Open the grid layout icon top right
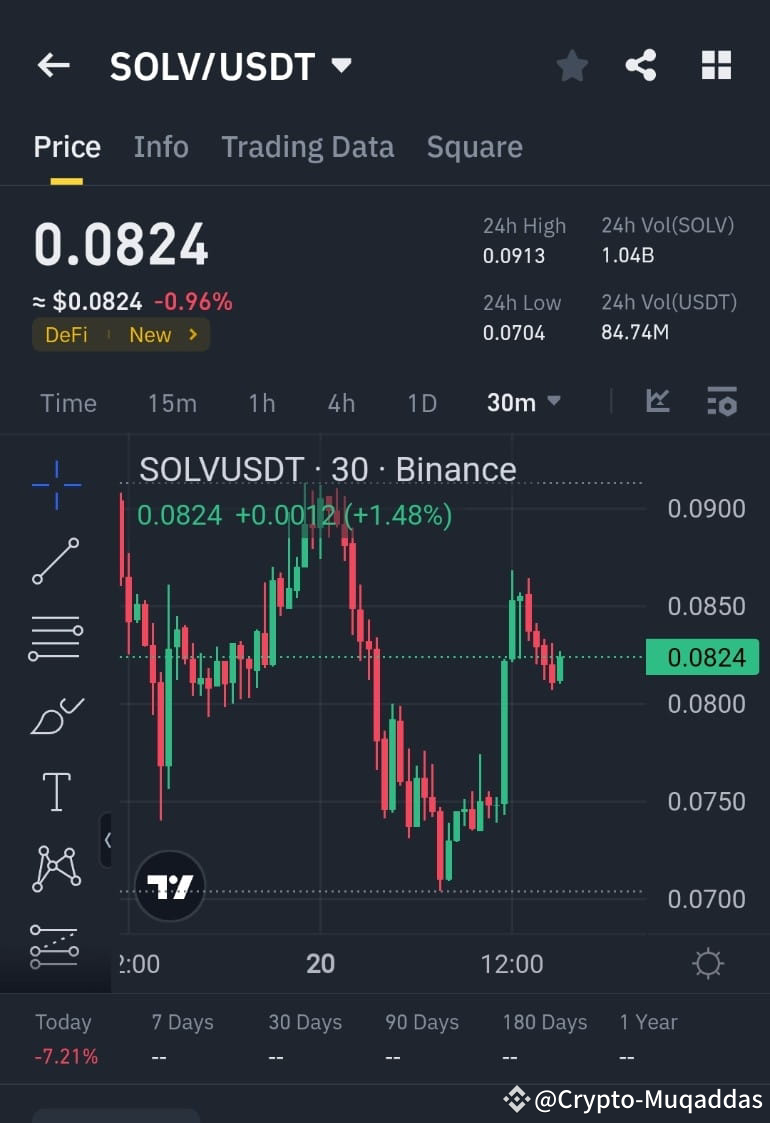This screenshot has width=770, height=1123. (x=716, y=65)
